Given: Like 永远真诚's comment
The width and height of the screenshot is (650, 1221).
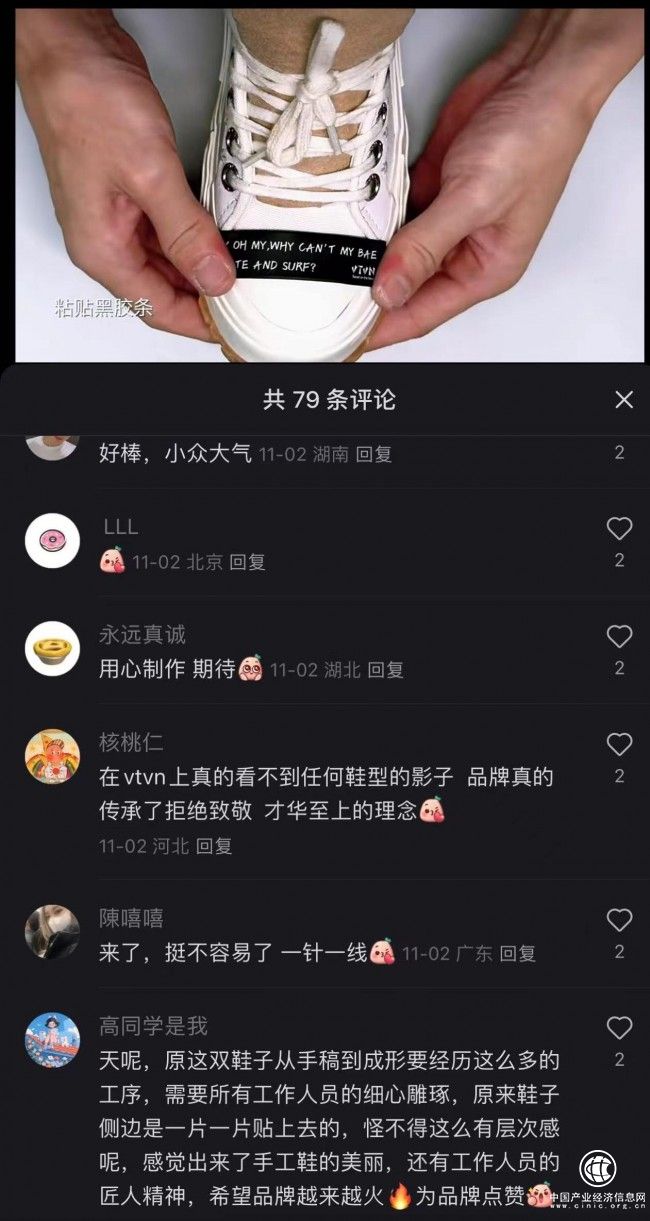Looking at the screenshot, I should [x=620, y=636].
